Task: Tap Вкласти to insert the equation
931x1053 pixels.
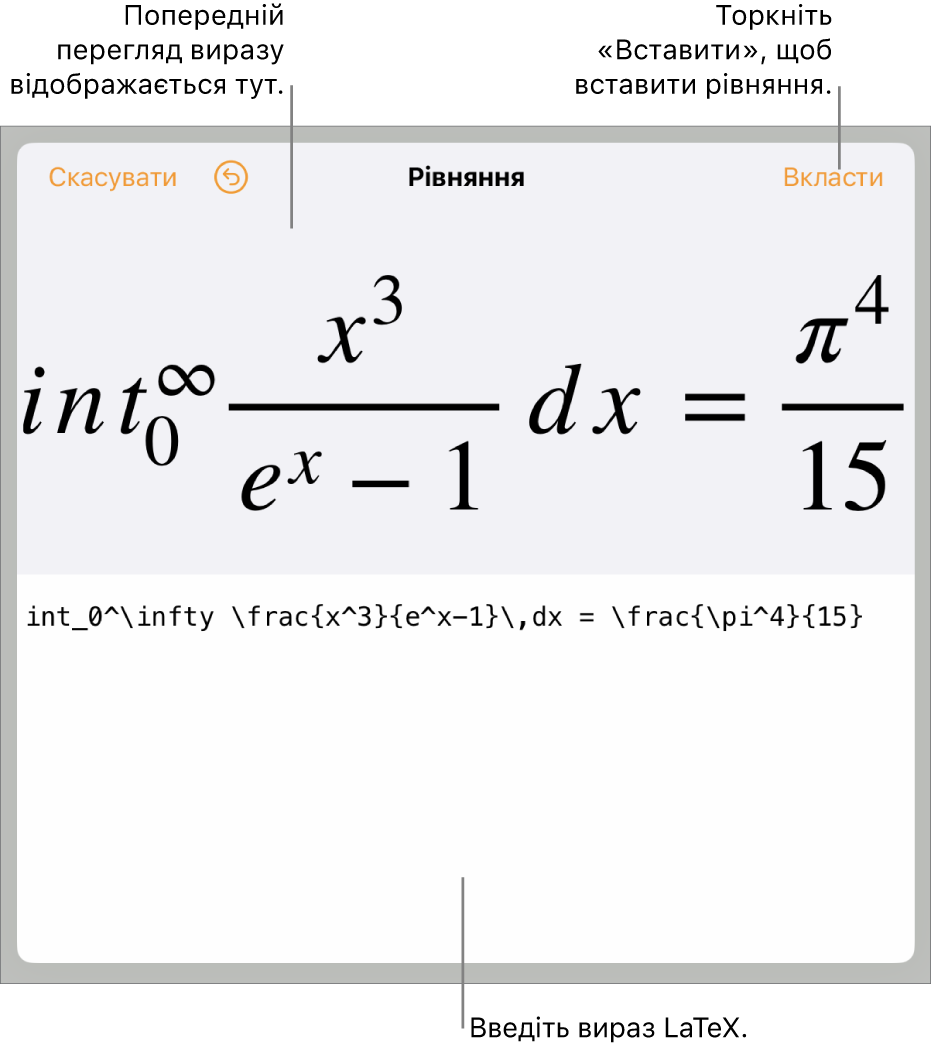Action: pyautogui.click(x=833, y=178)
